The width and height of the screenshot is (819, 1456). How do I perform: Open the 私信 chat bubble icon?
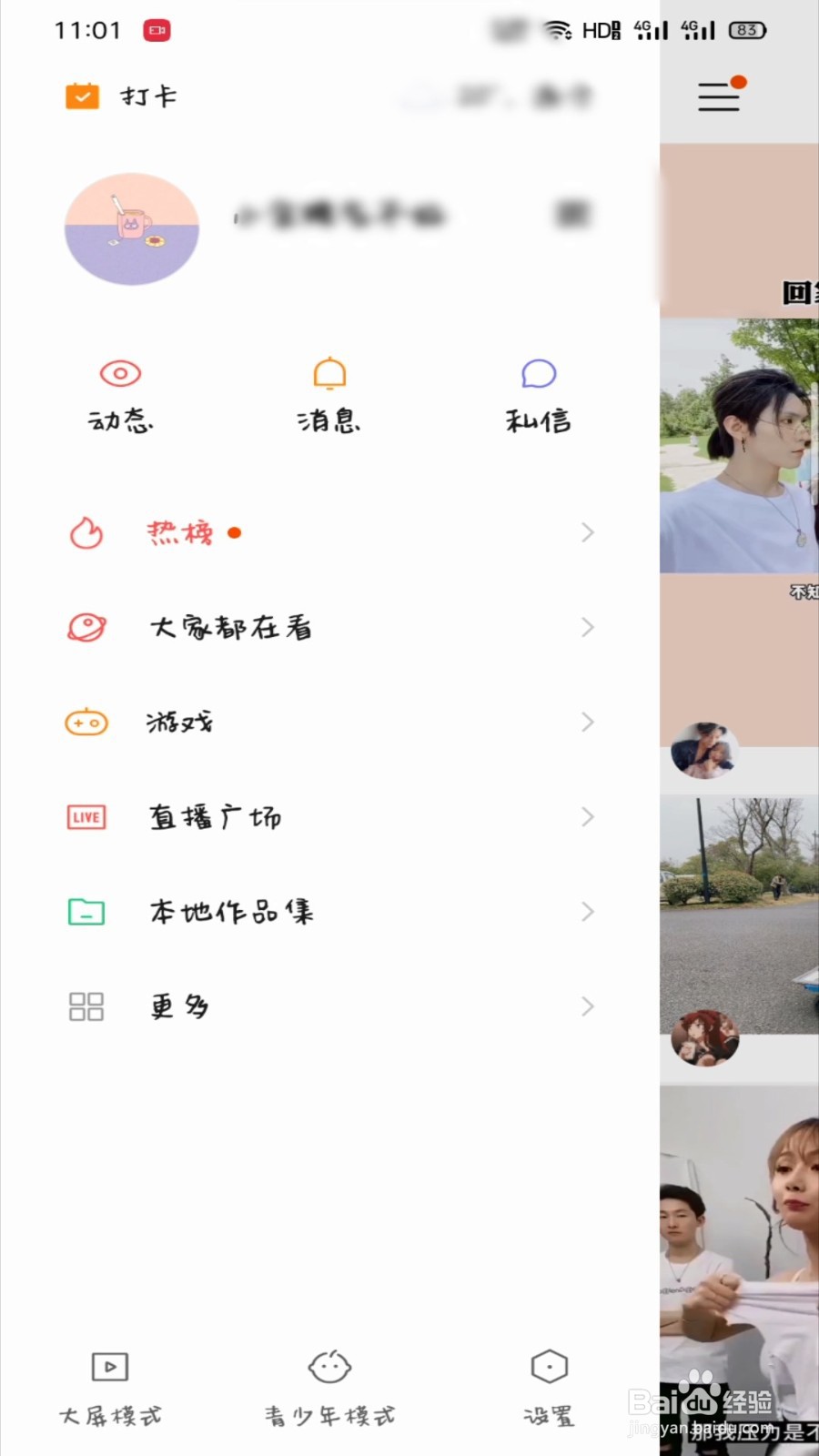(x=538, y=372)
